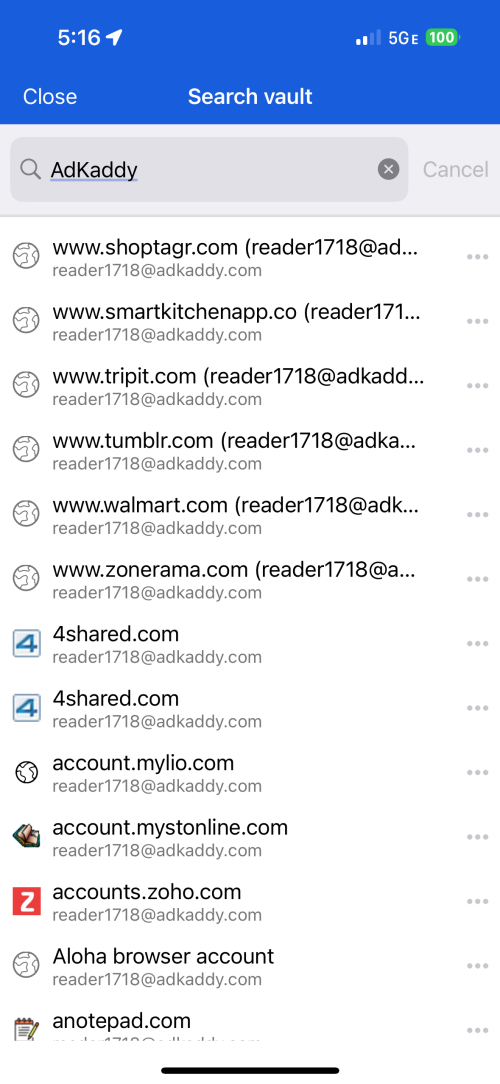Image resolution: width=500 pixels, height=1084 pixels.
Task: Clear the AdKaddy search text
Action: (389, 169)
